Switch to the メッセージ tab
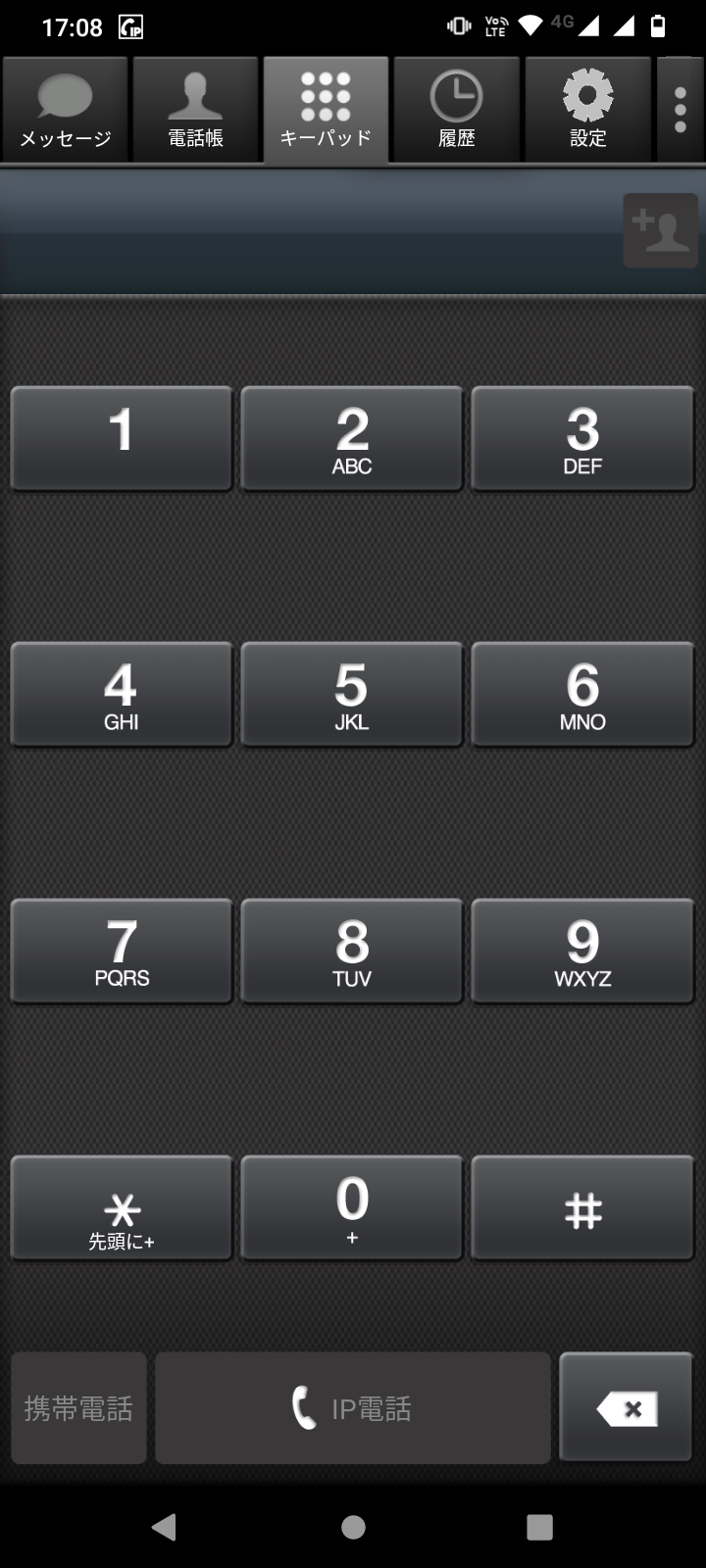 65,110
